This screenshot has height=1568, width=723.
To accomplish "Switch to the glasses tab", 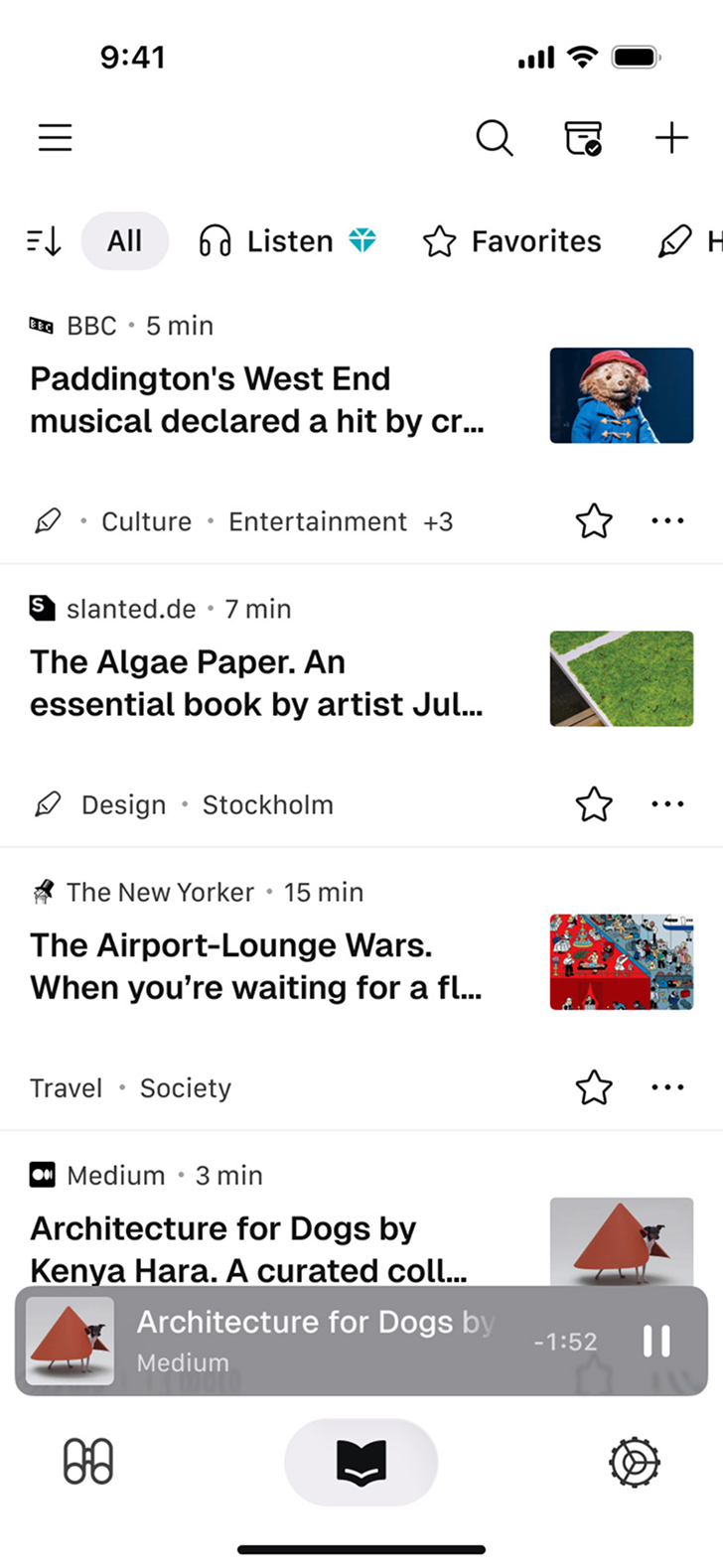I will point(88,1462).
